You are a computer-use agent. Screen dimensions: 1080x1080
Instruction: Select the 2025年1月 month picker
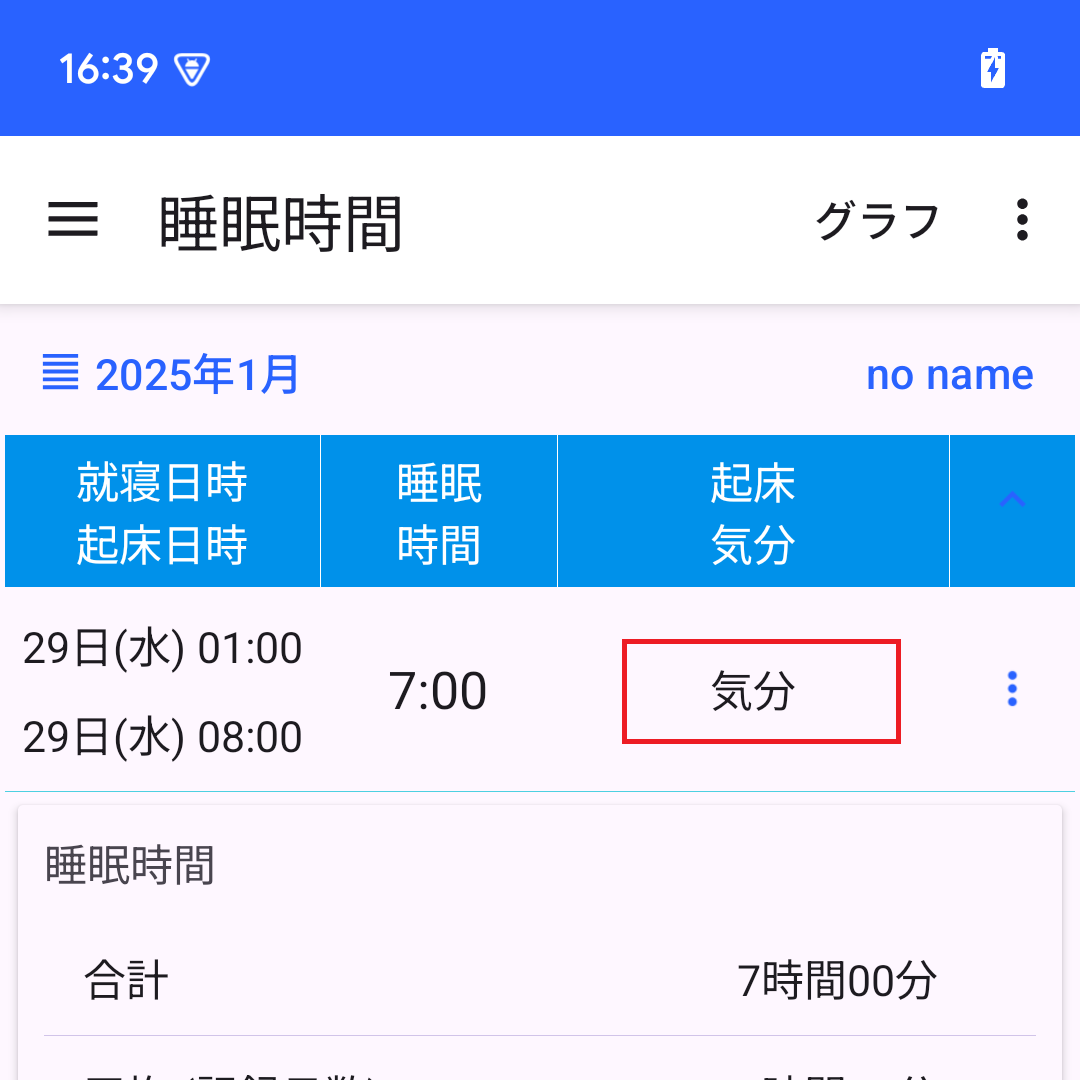pyautogui.click(x=171, y=374)
